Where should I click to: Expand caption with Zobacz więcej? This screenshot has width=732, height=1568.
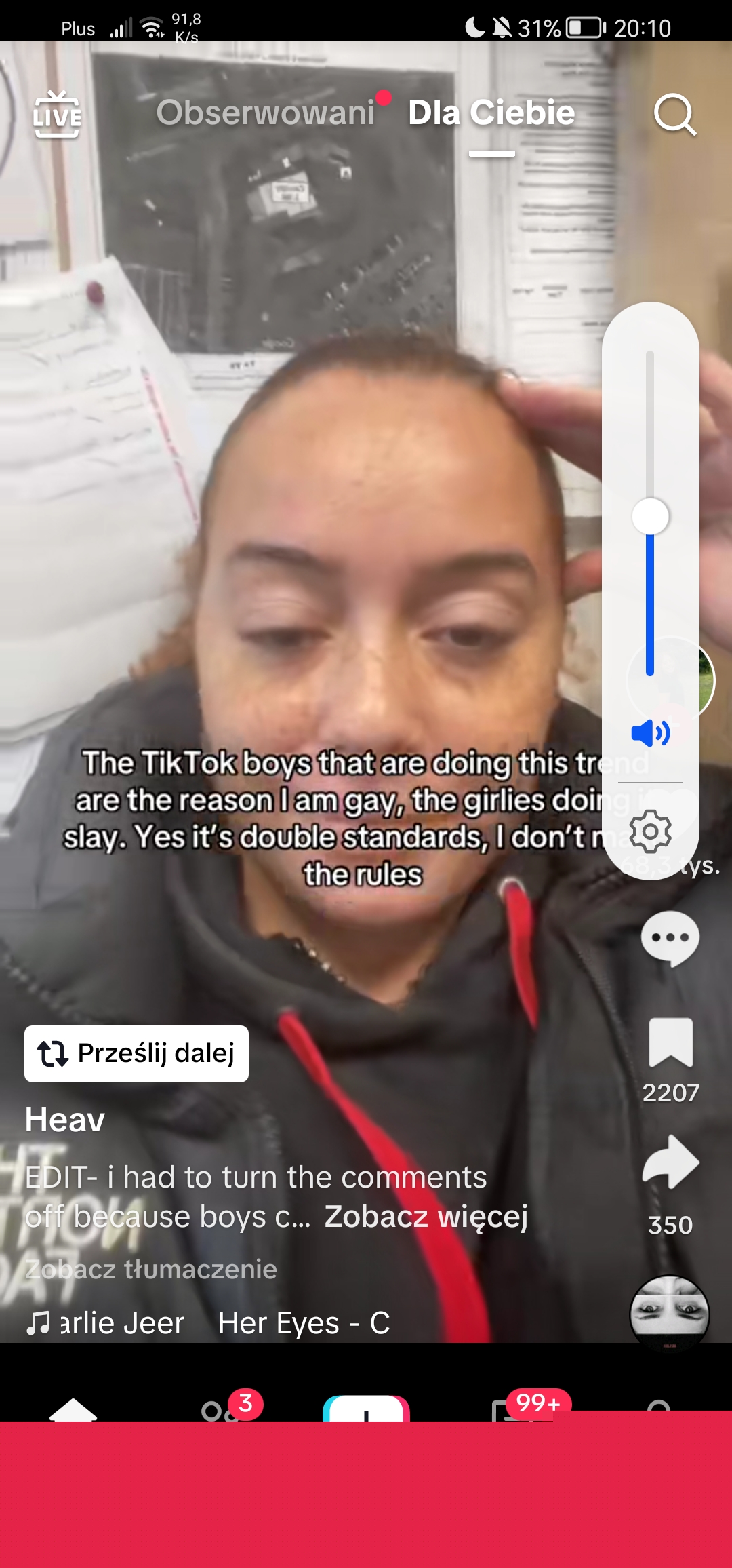(x=426, y=1217)
